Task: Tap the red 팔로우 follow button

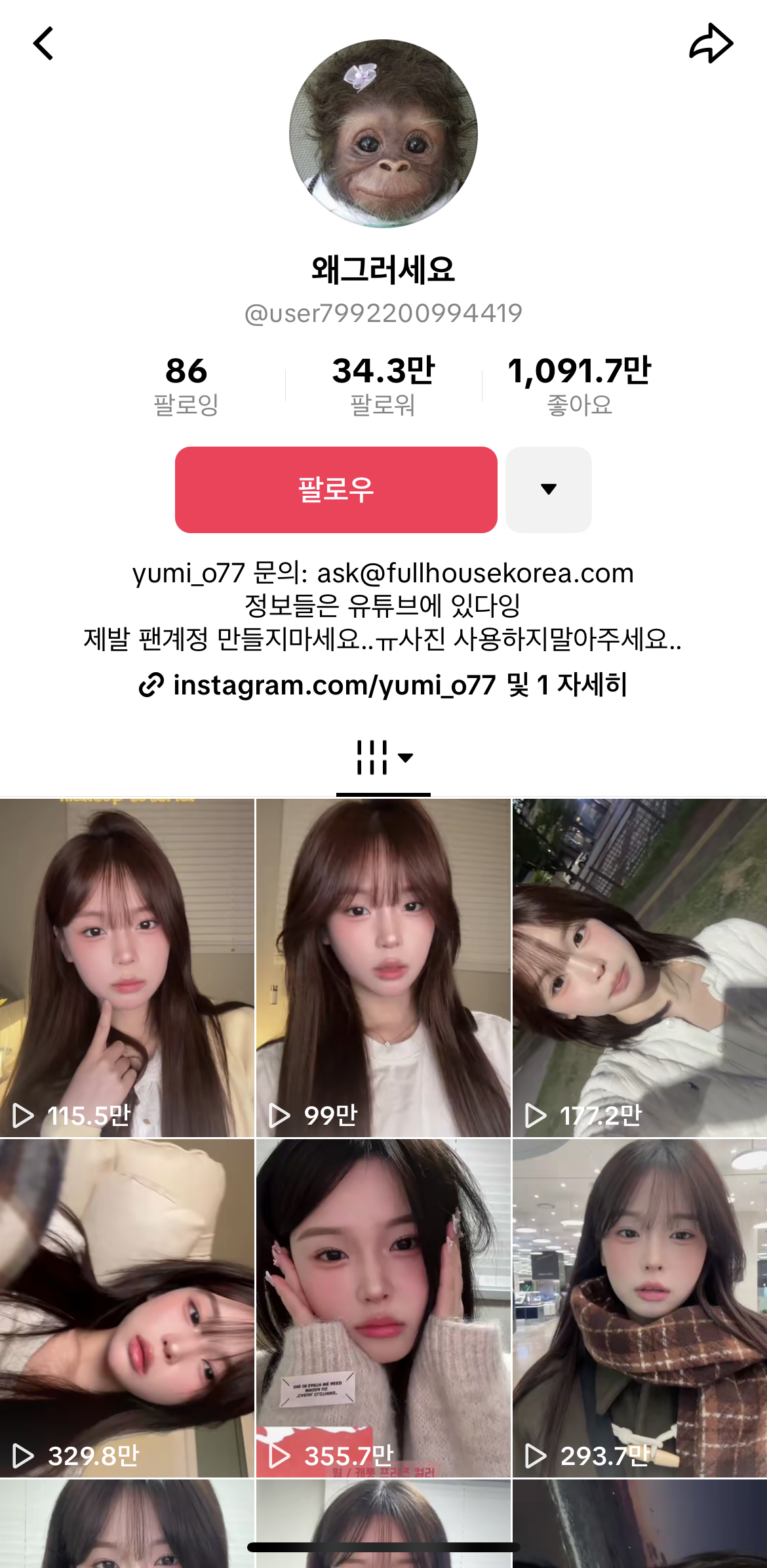Action: pos(336,489)
